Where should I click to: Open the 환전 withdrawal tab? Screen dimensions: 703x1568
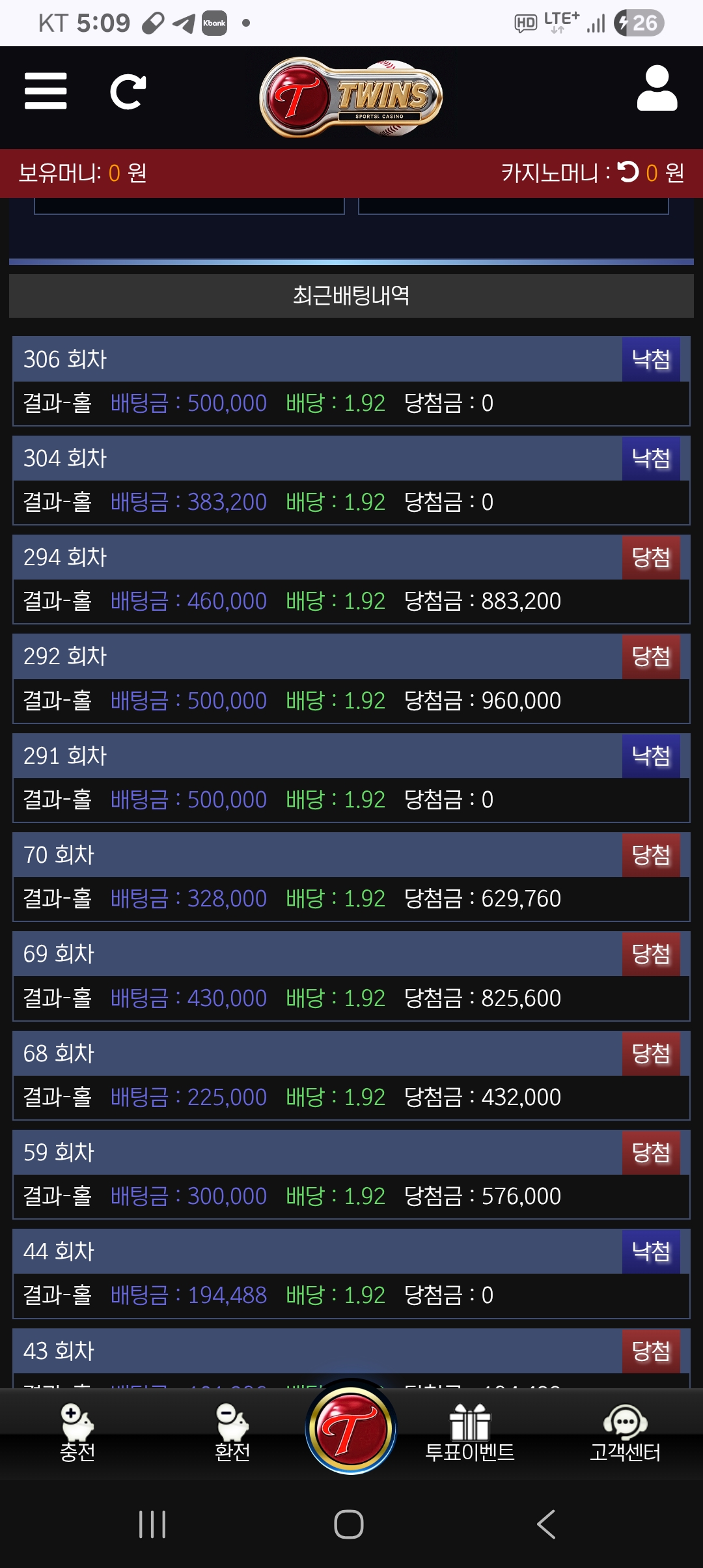click(x=232, y=1433)
